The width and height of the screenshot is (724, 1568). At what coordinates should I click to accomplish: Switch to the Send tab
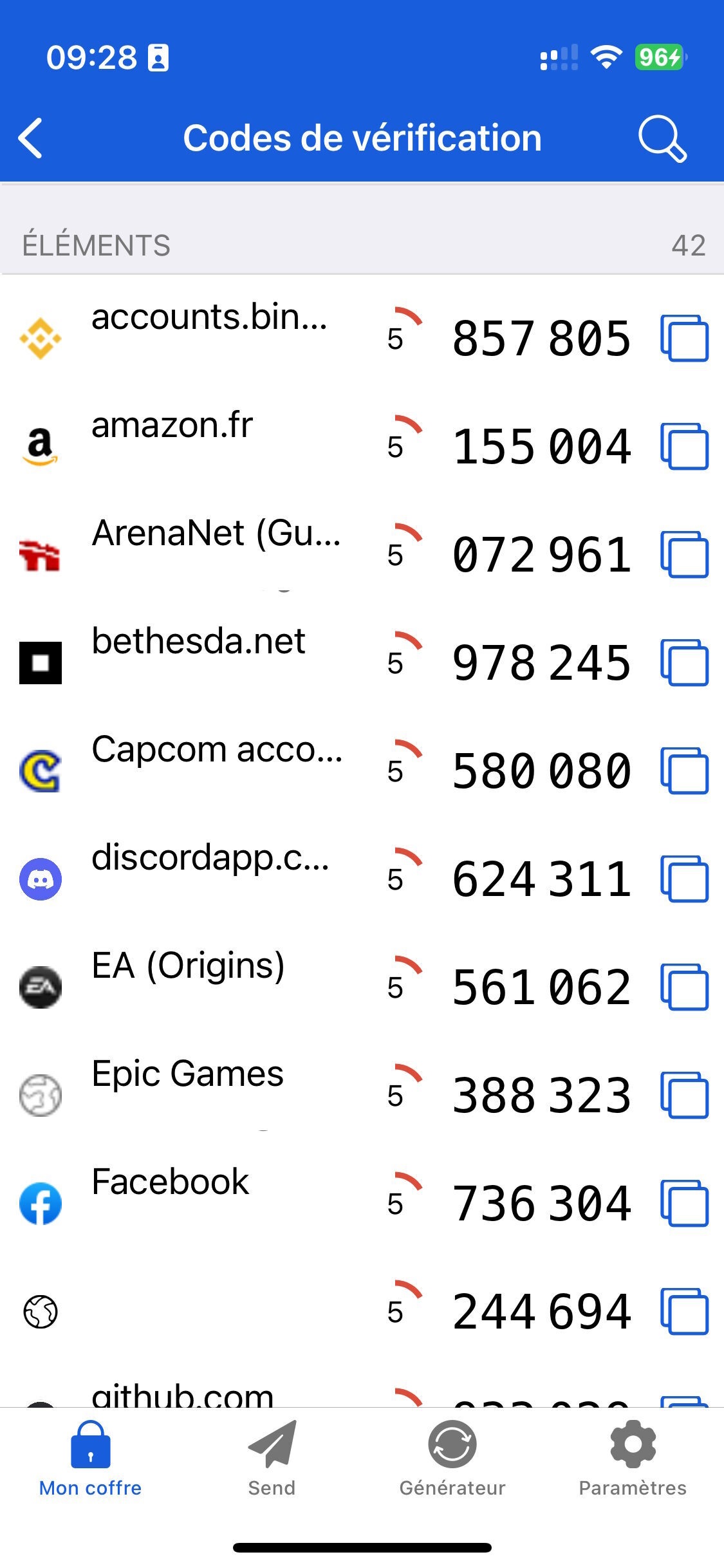click(x=272, y=1459)
